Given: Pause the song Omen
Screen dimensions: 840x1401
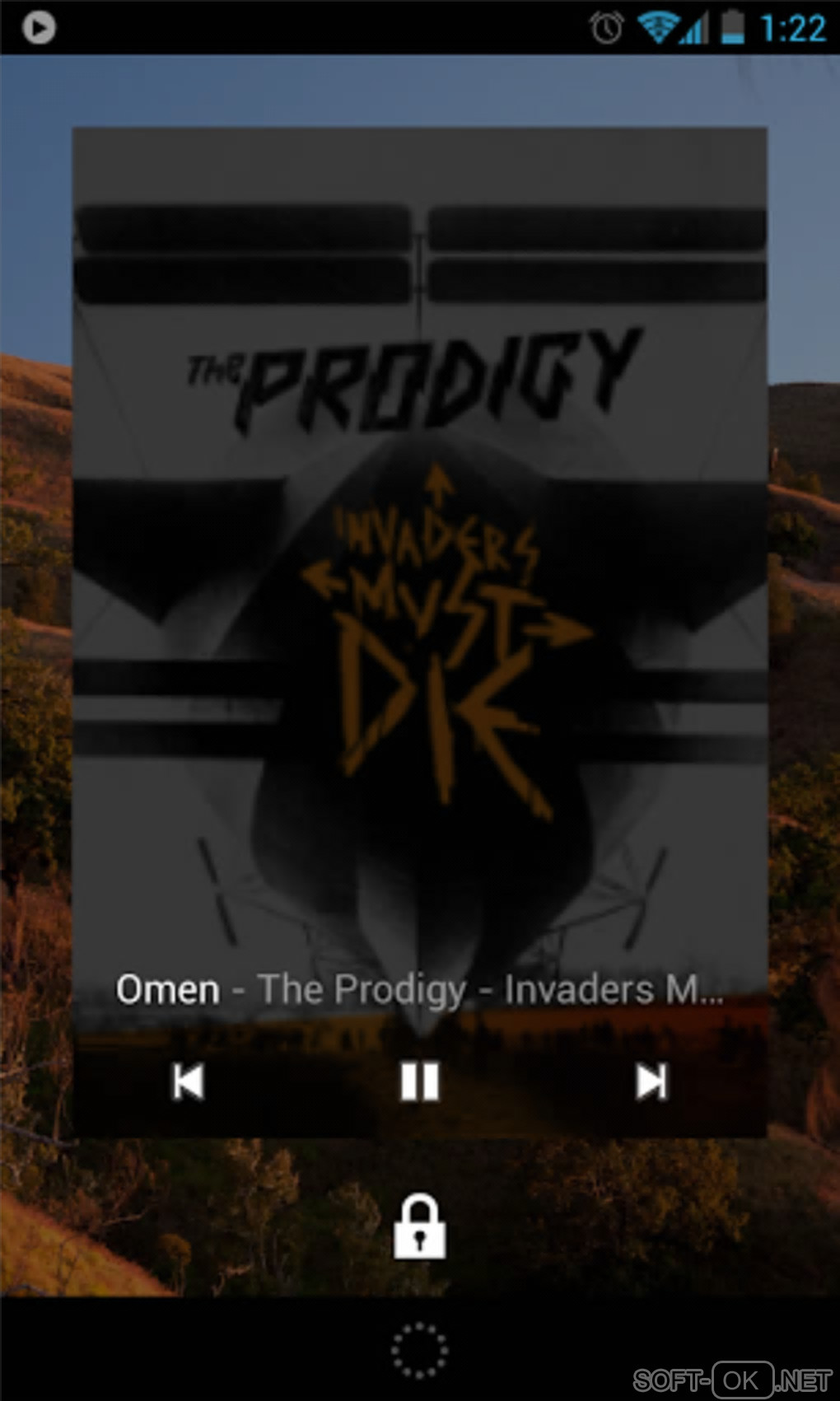Looking at the screenshot, I should 419,1081.
